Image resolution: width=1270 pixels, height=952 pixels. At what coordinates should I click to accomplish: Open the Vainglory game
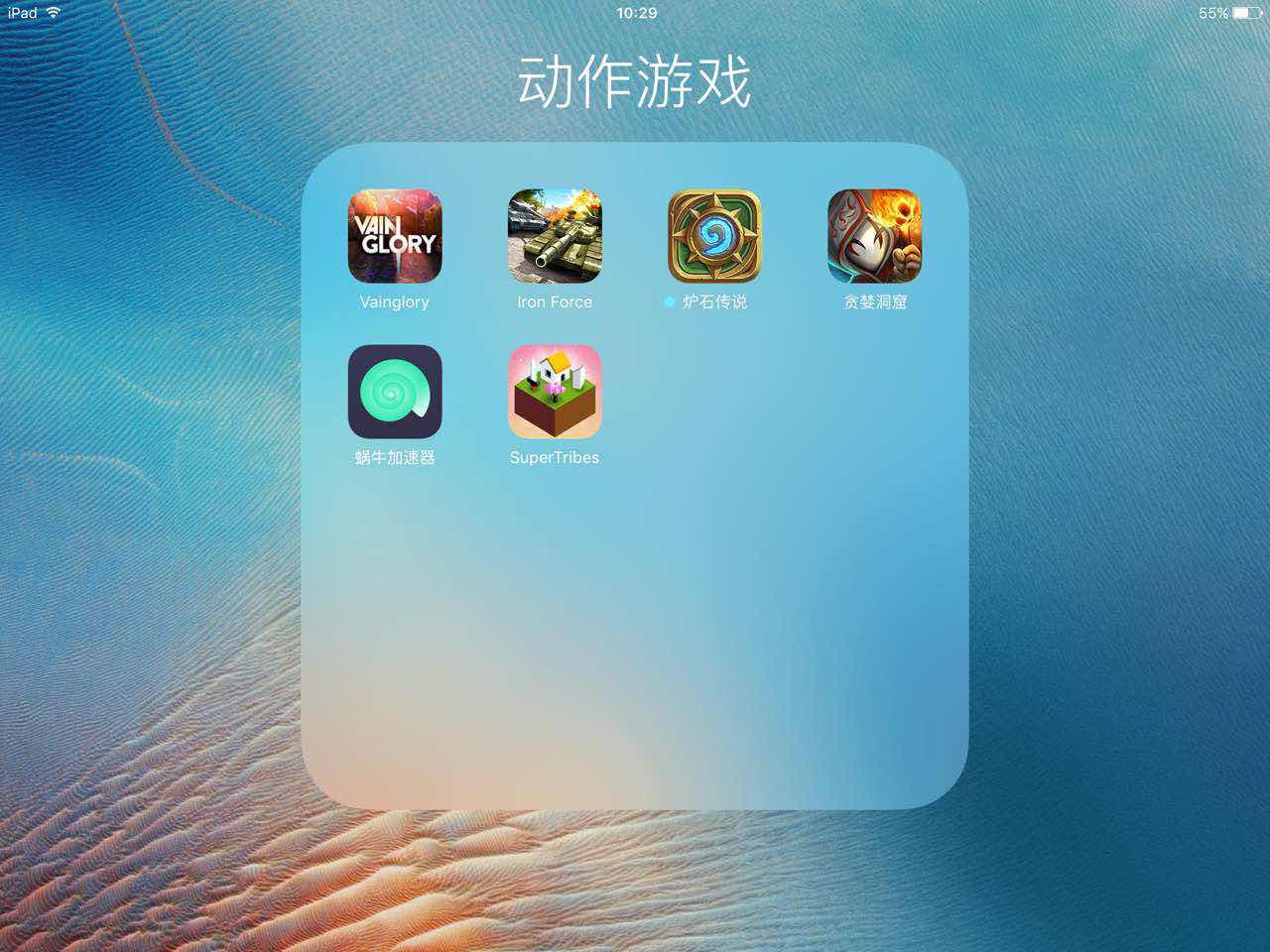tap(395, 237)
